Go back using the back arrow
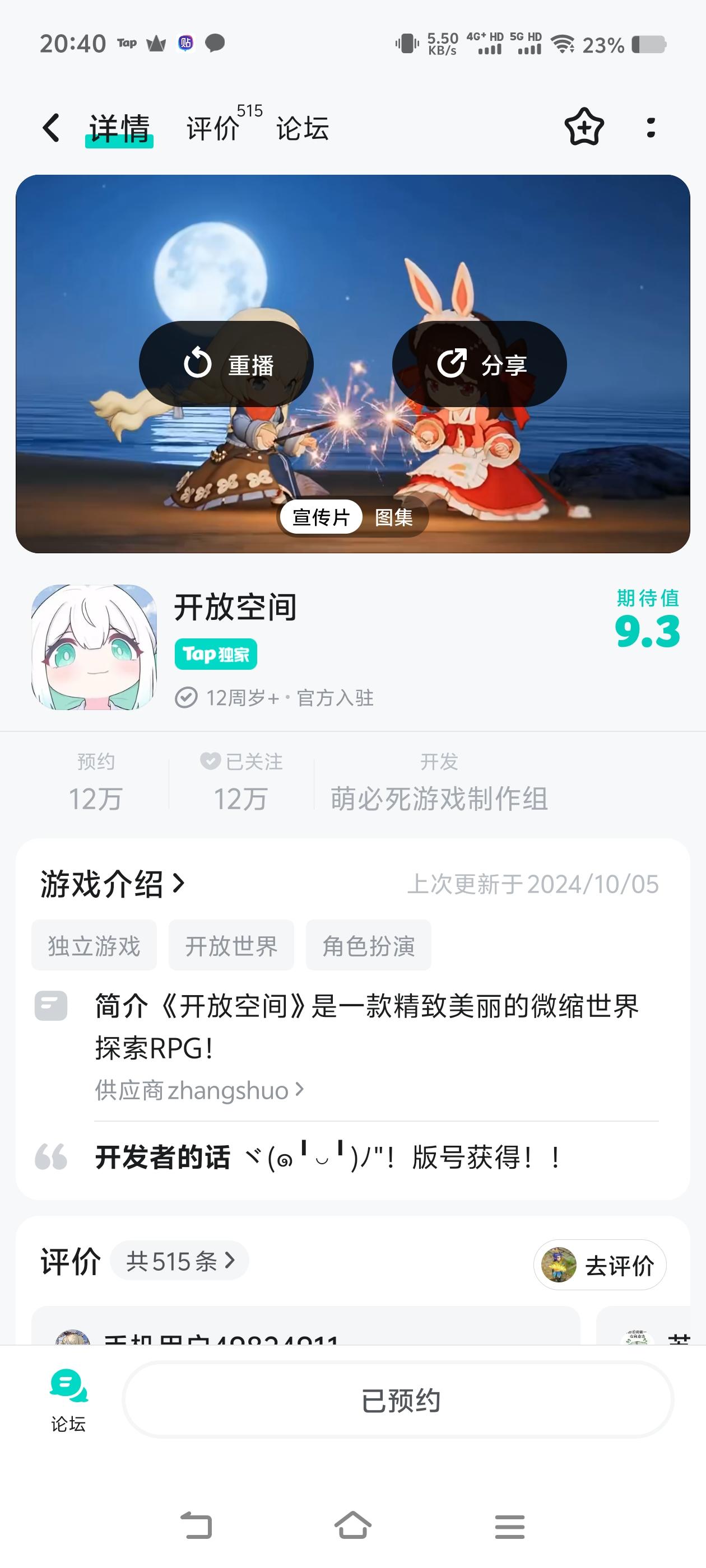 [x=50, y=128]
